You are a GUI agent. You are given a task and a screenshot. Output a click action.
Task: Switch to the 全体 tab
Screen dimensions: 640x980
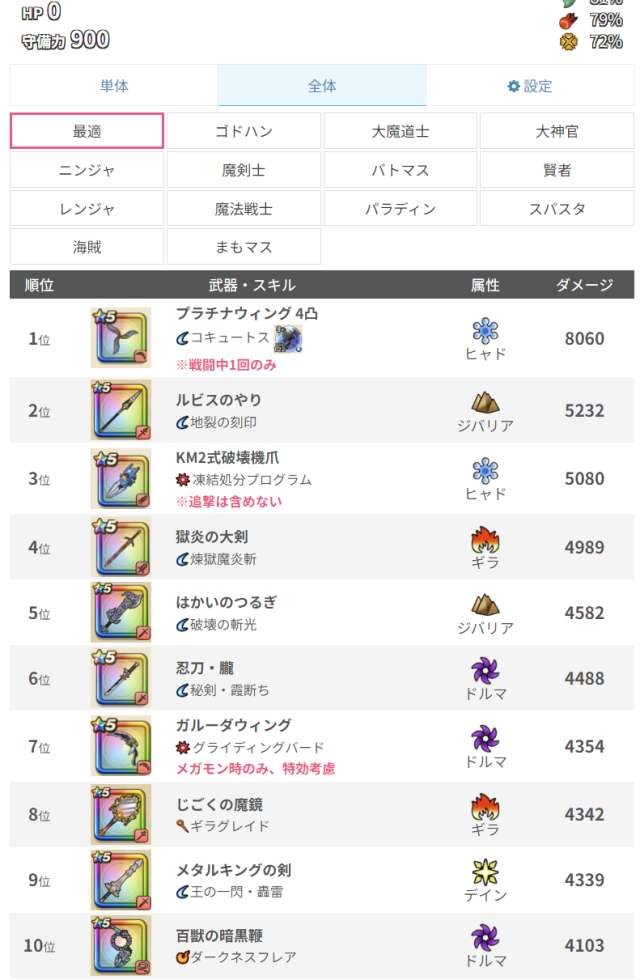tap(322, 86)
